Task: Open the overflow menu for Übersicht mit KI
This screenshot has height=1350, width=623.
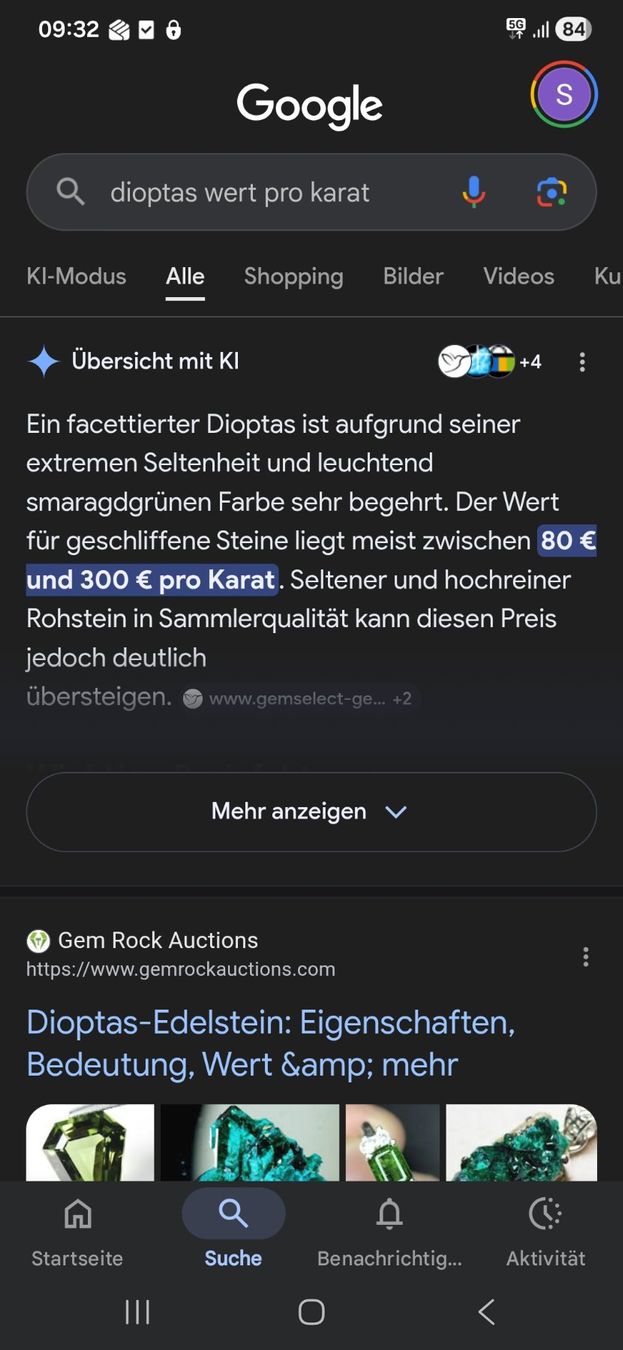Action: tap(582, 362)
